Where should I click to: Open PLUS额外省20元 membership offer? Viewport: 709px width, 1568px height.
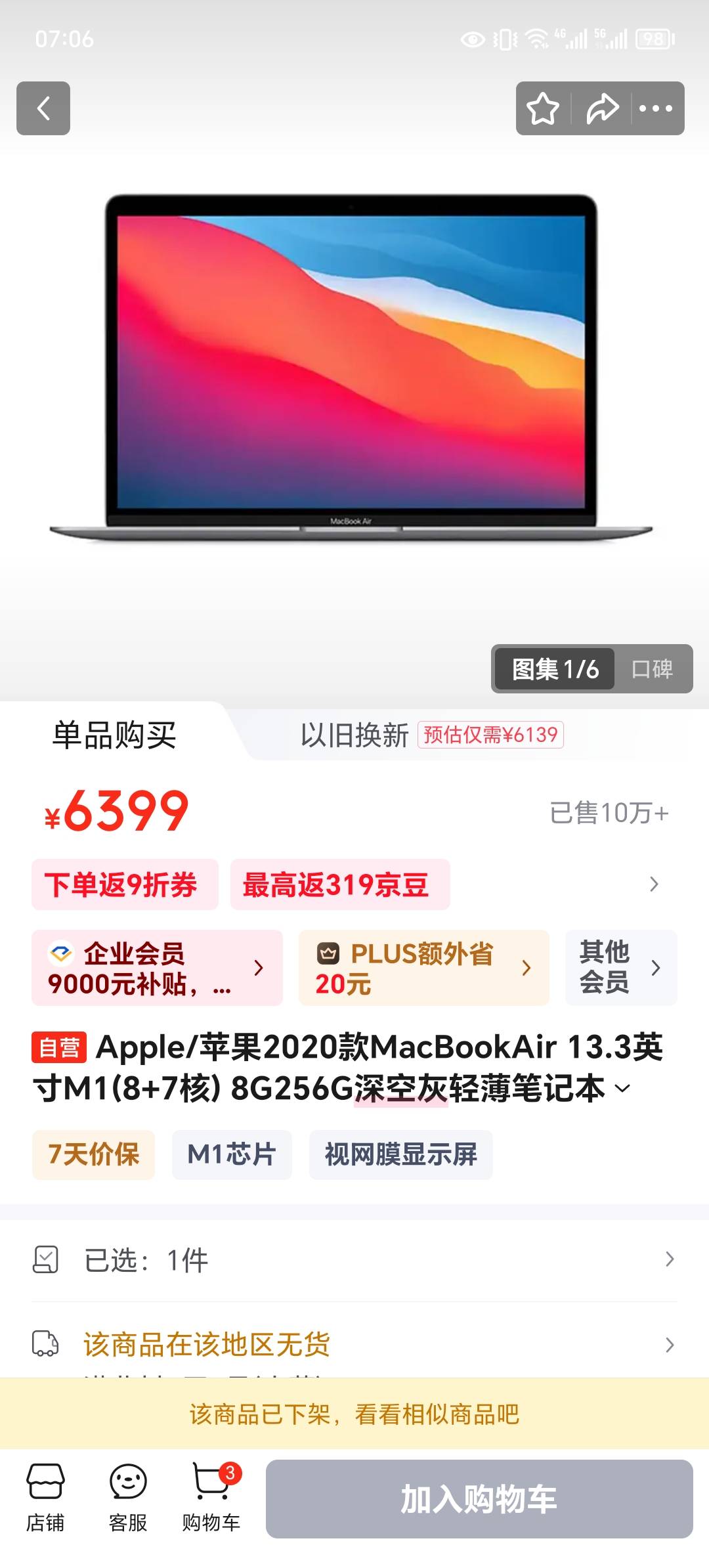tap(423, 968)
